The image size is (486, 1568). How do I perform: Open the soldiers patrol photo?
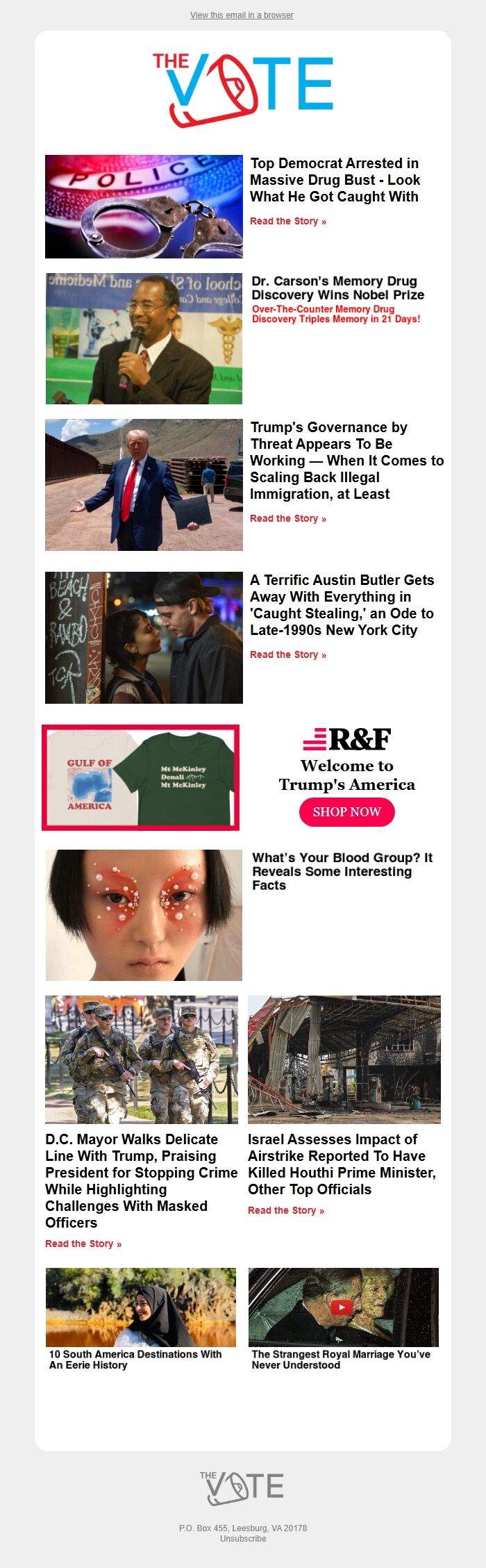click(x=142, y=1059)
